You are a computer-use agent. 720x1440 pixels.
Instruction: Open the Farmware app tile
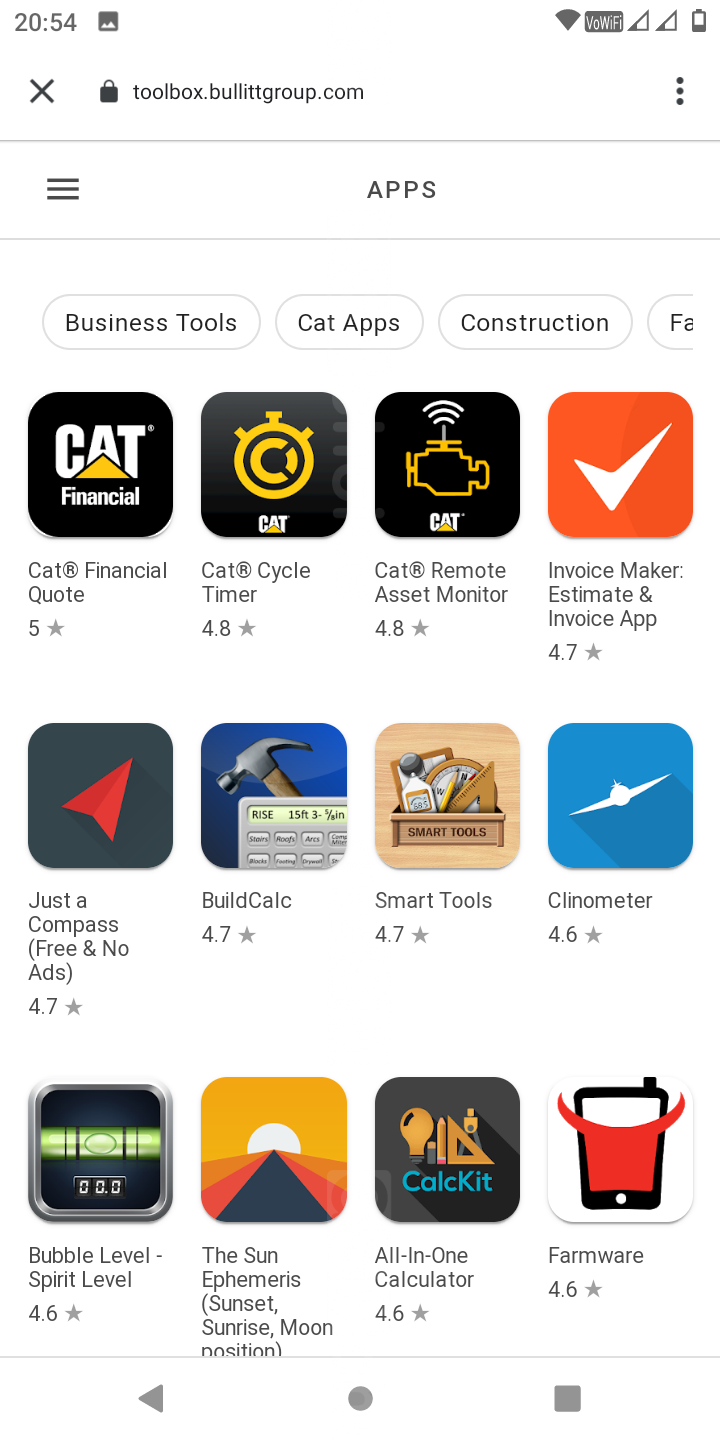[620, 1150]
